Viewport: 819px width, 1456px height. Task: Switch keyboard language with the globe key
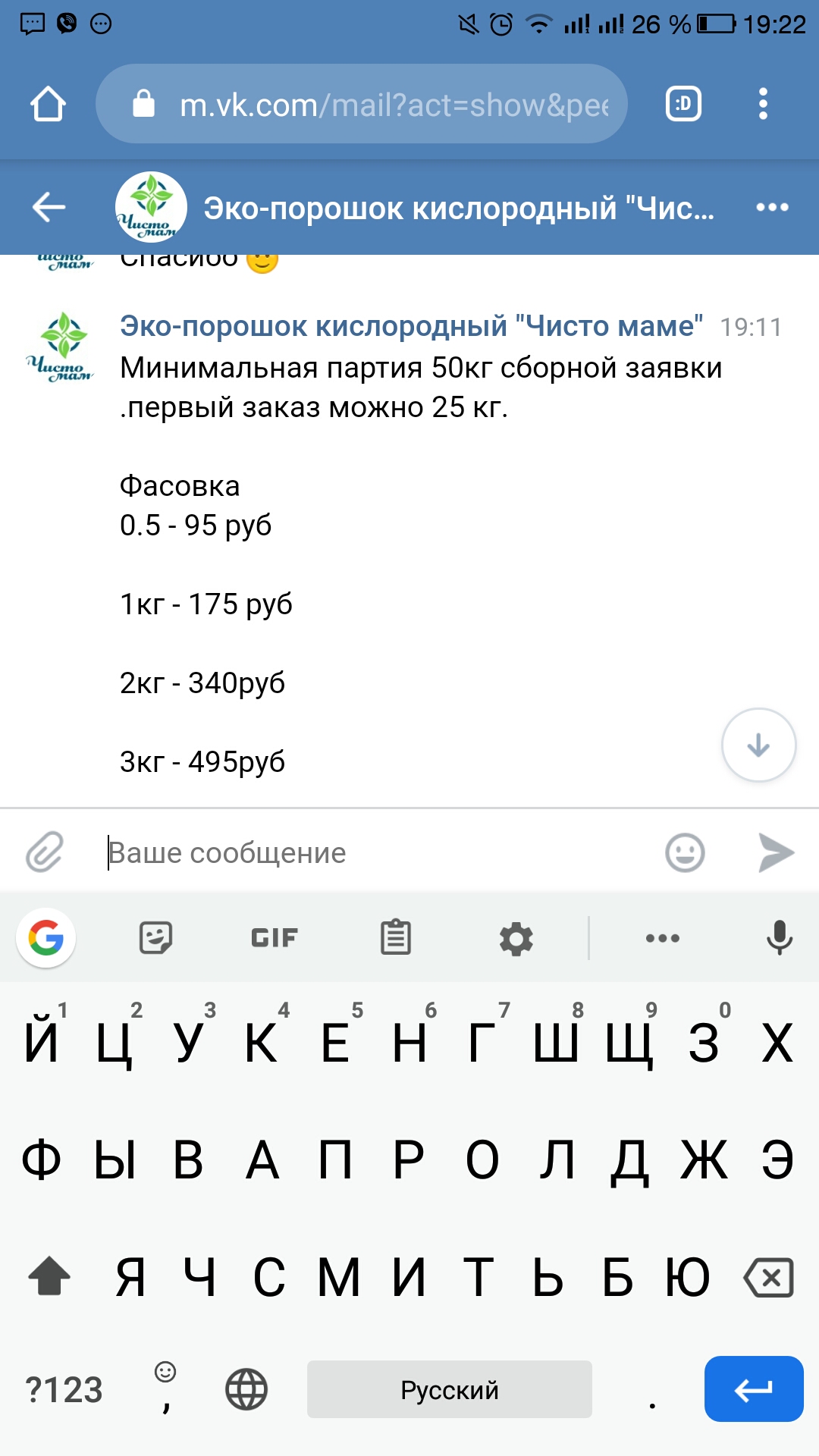tap(246, 1389)
